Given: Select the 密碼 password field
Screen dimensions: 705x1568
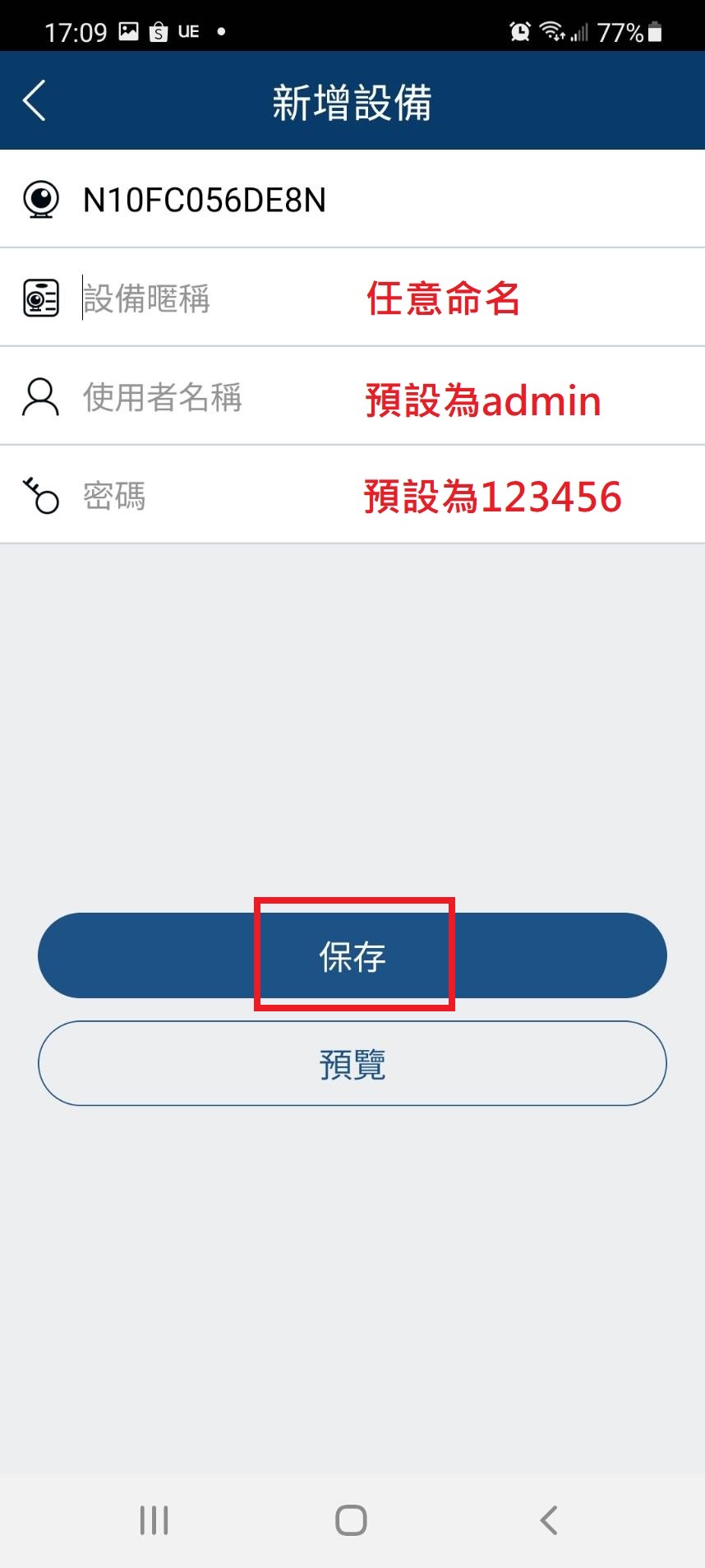Looking at the screenshot, I should pyautogui.click(x=352, y=495).
